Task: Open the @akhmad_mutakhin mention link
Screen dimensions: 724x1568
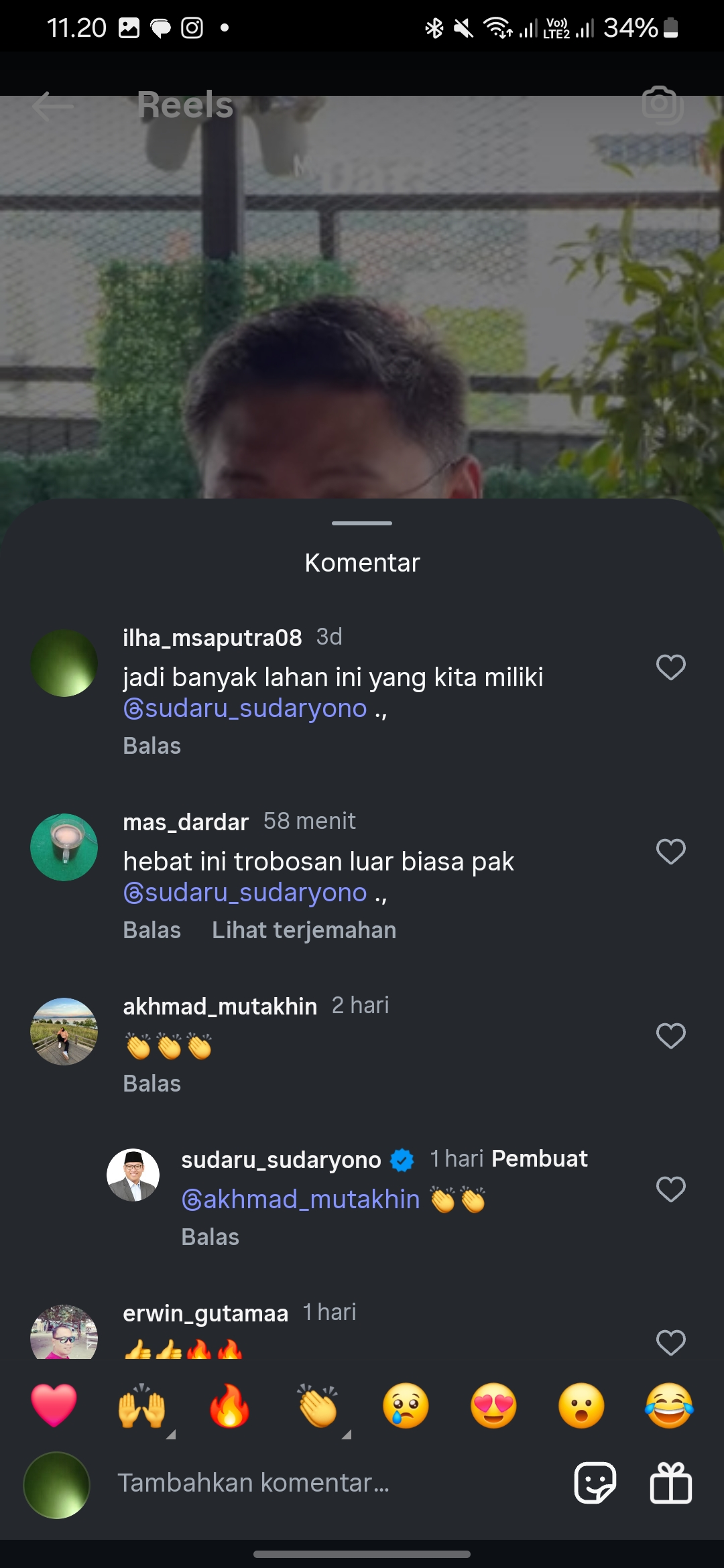Action: (300, 1199)
